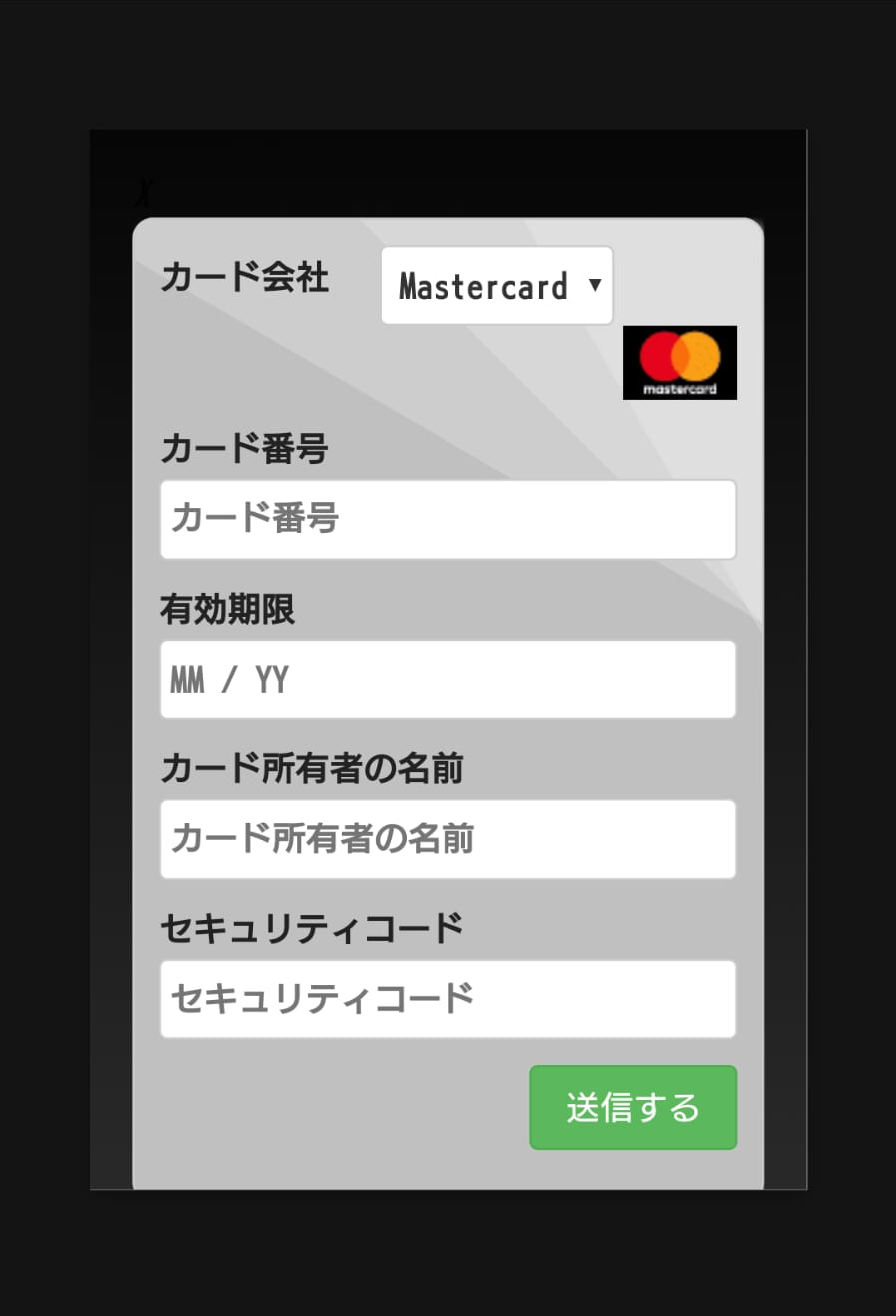Focus the MM / YY expiry date field
Screen dimensions: 896x1316
click(448, 679)
